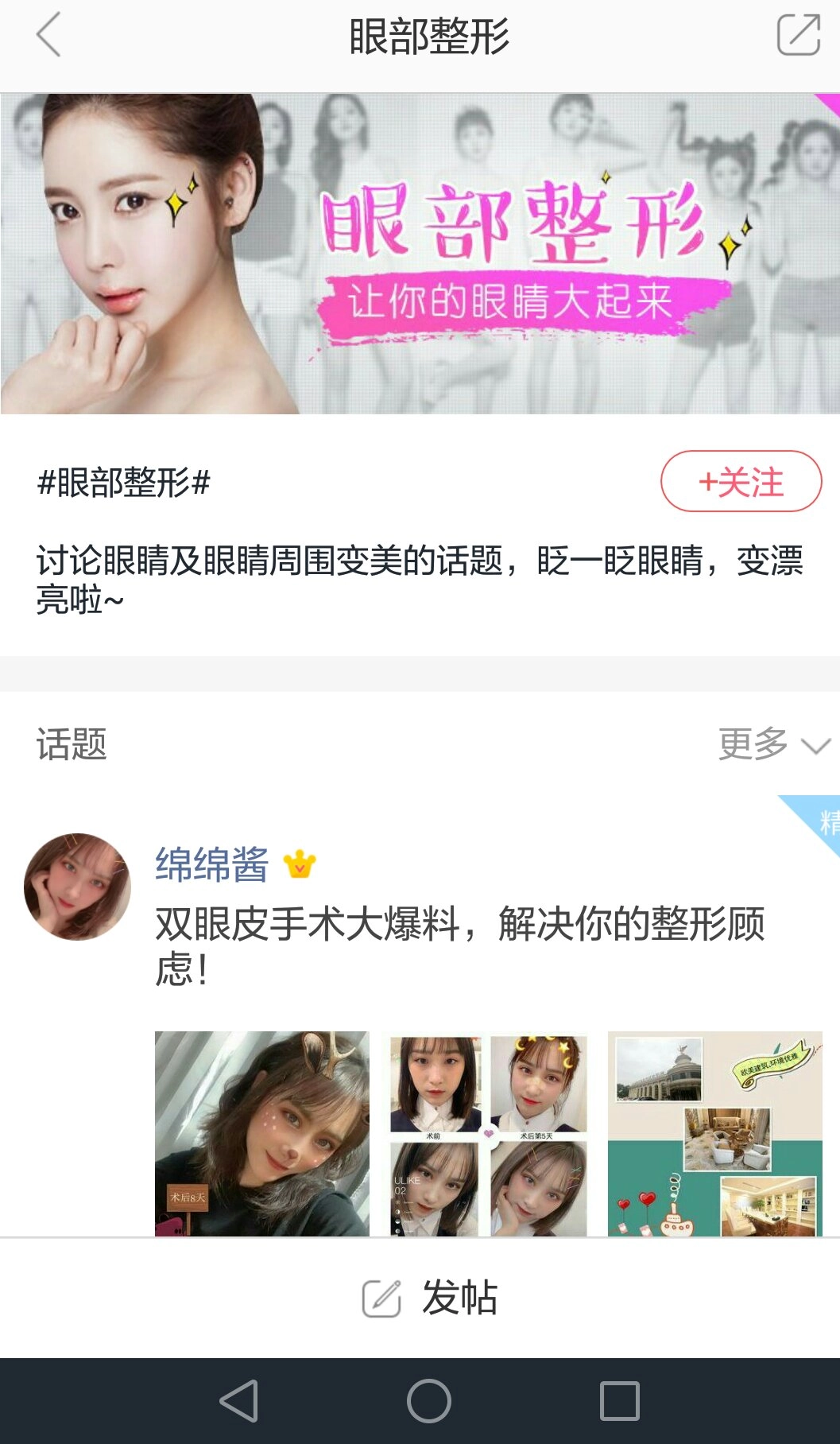
Task: Tap the system home button
Action: (x=429, y=1400)
